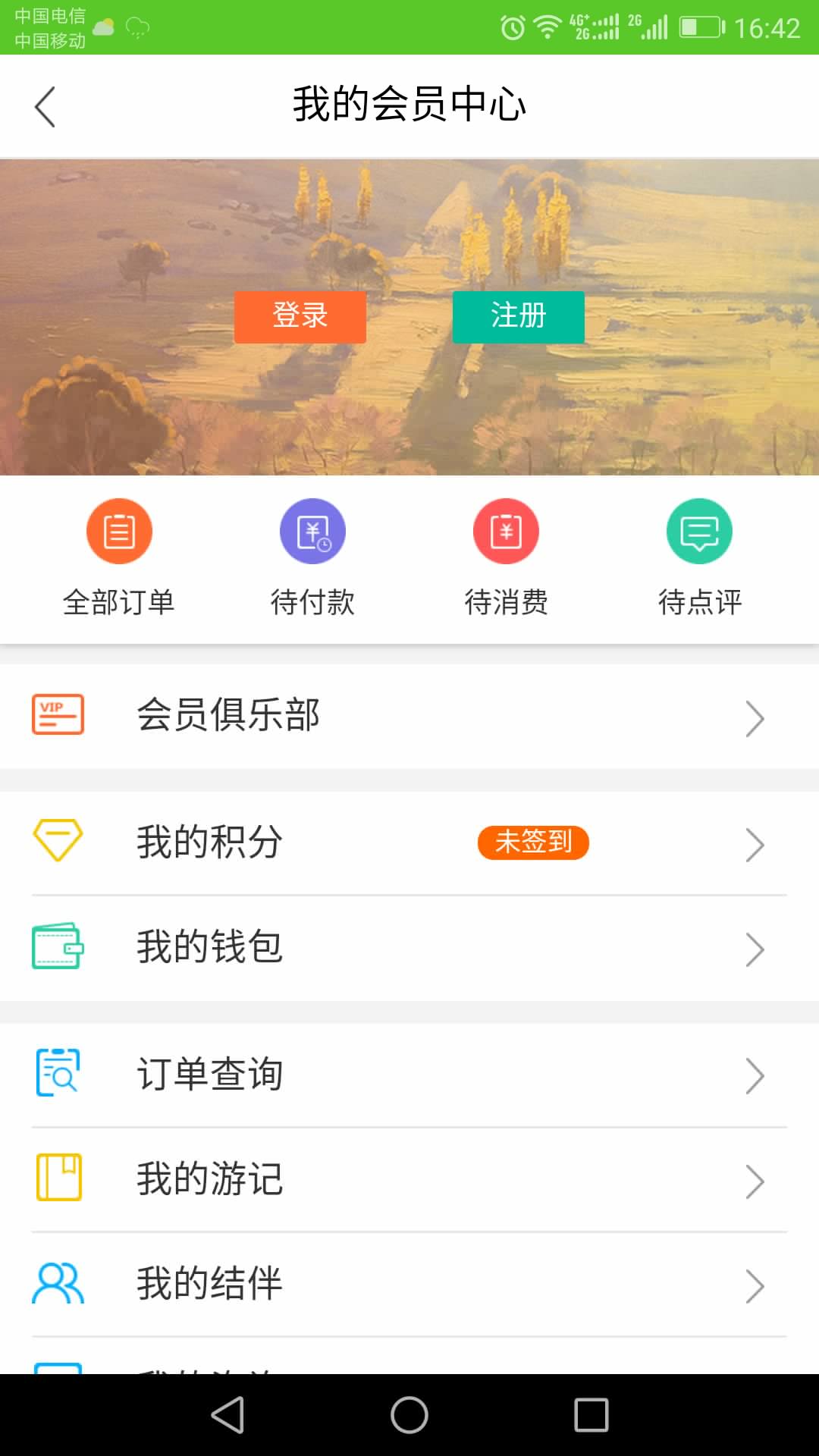This screenshot has height=1456, width=819.
Task: Select the 待付款 pending payment icon
Action: tap(312, 531)
